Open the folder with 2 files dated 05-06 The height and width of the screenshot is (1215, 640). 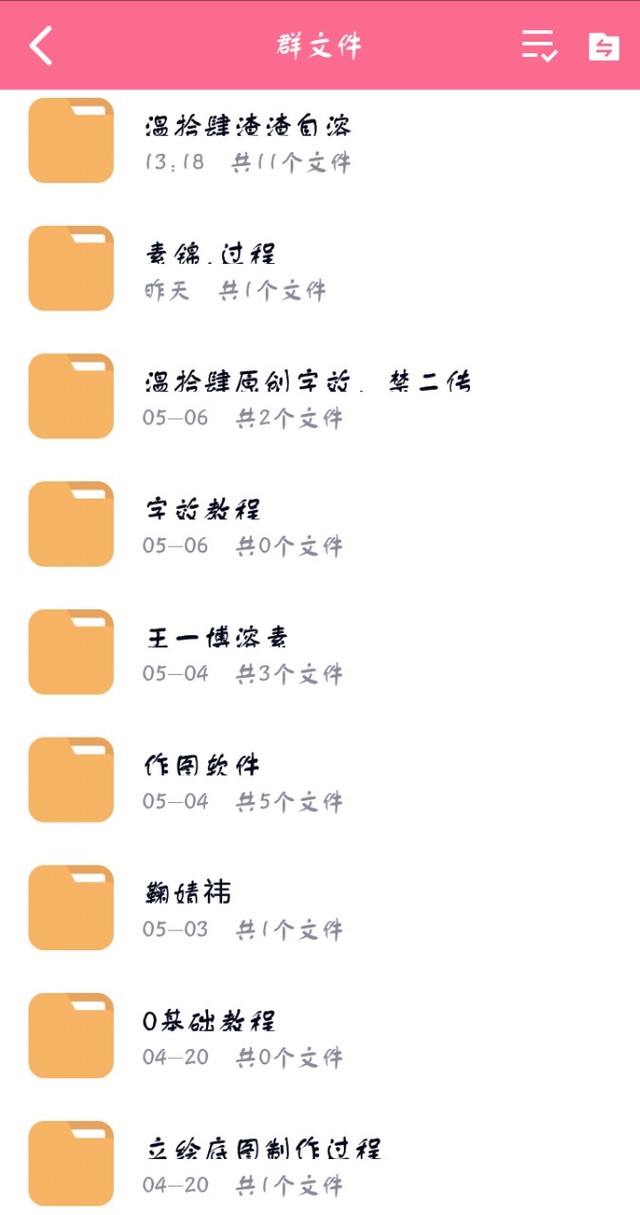320,397
